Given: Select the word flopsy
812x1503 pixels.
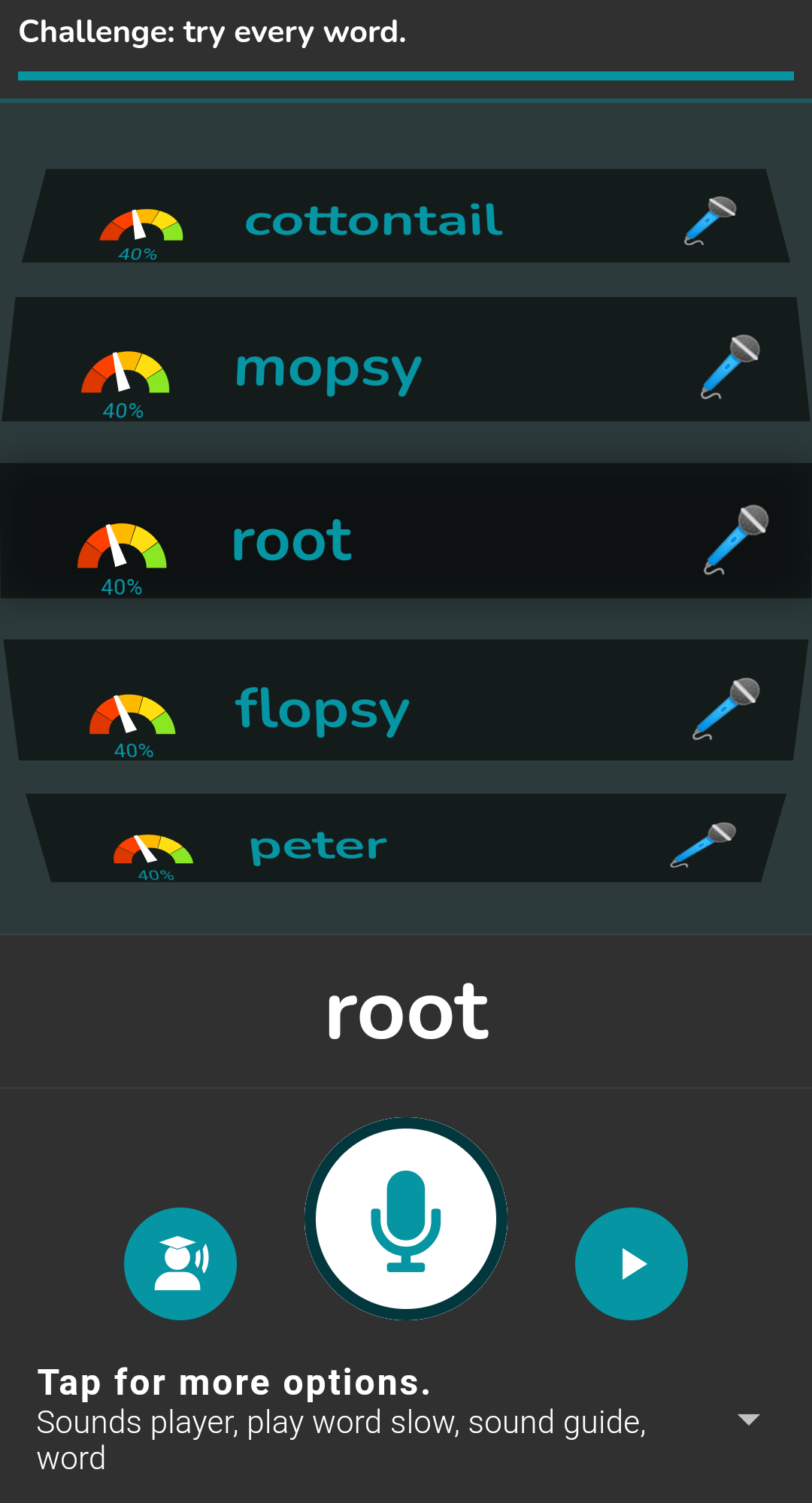Looking at the screenshot, I should click(x=322, y=709).
